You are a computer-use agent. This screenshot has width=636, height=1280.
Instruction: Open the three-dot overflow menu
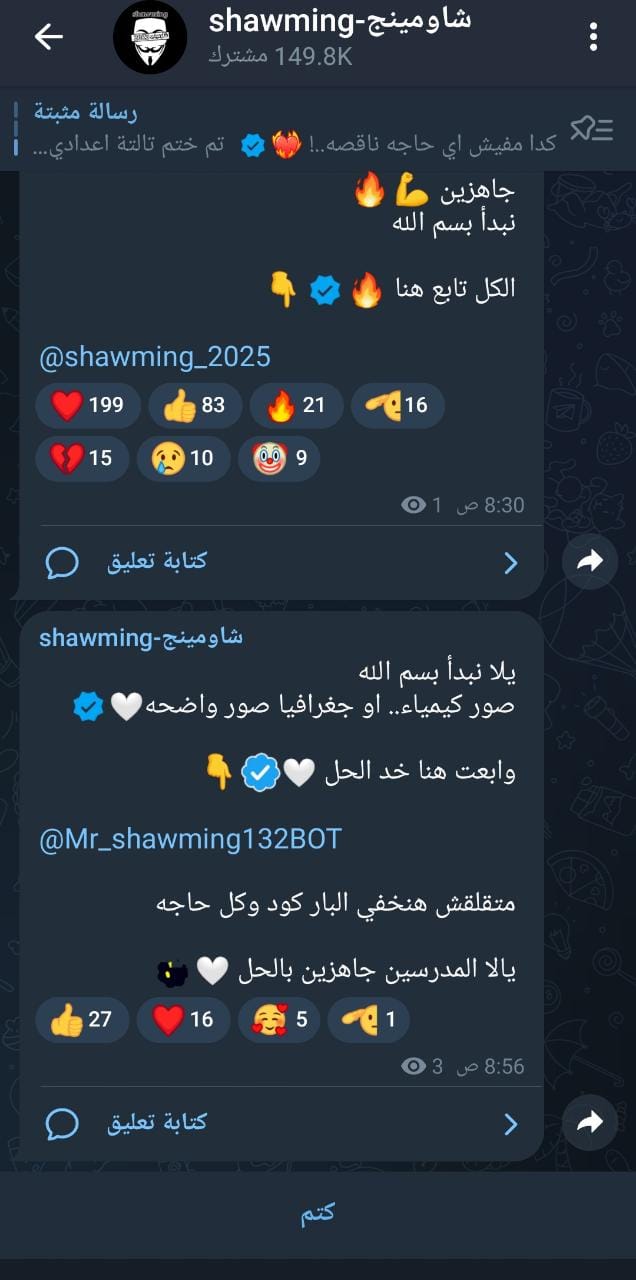[x=593, y=37]
